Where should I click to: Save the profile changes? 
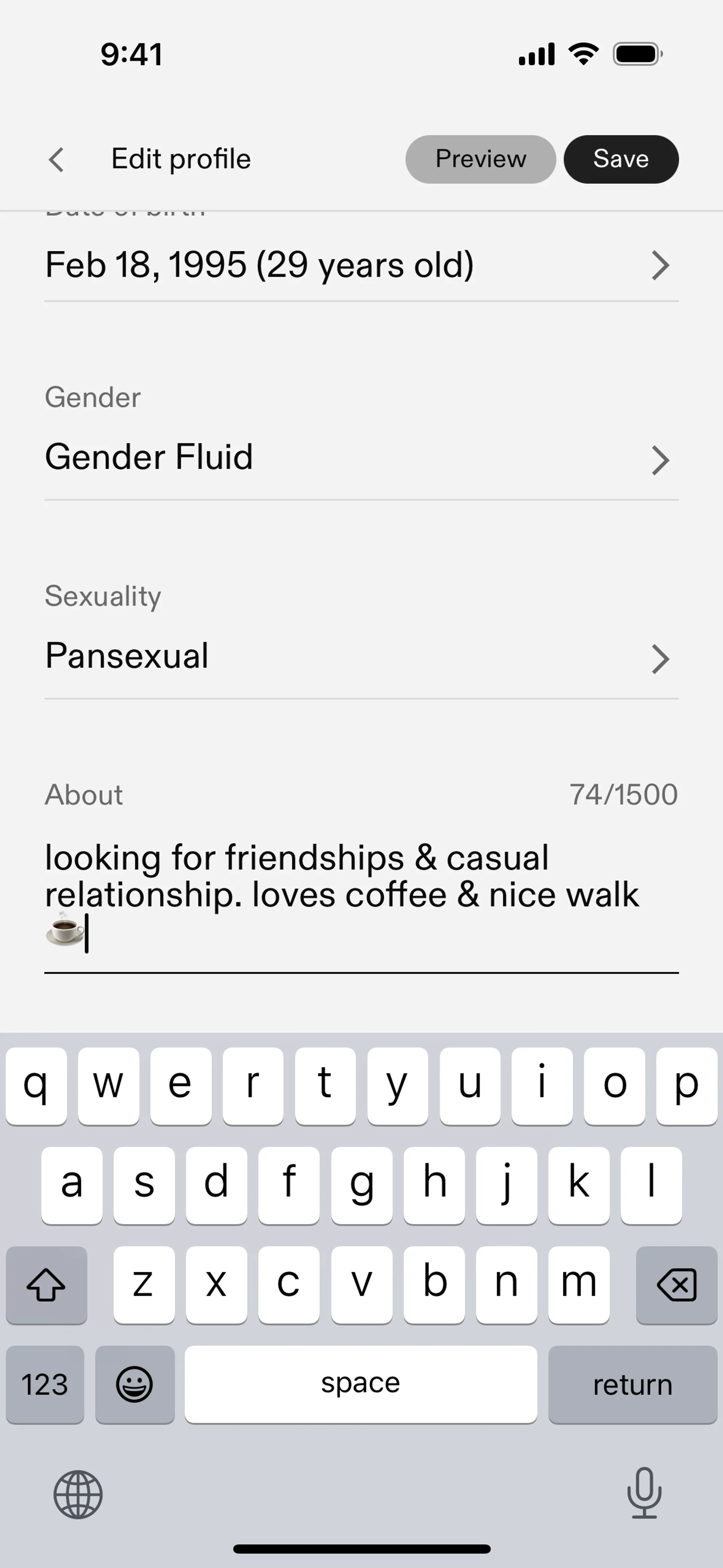pos(621,159)
